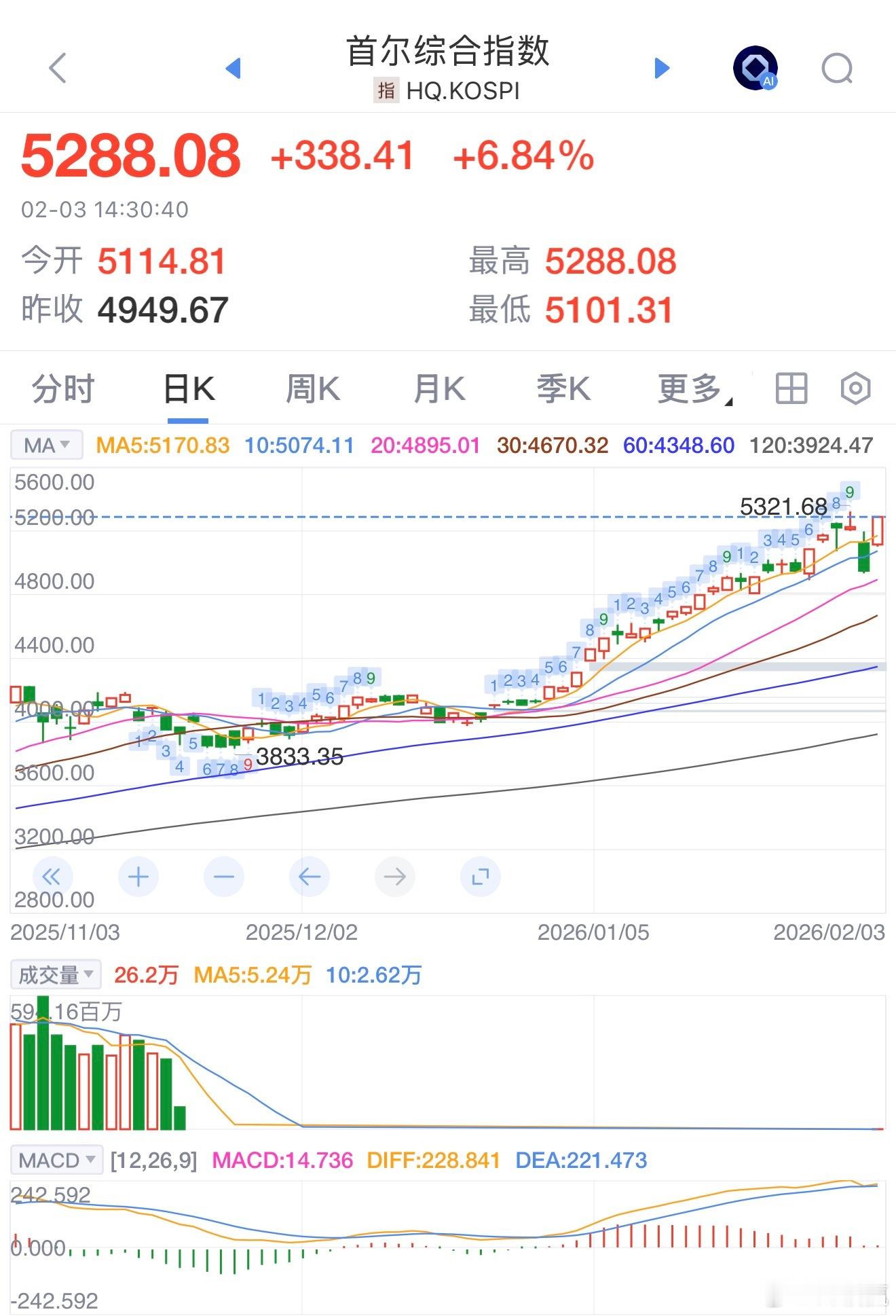Open the MA indicator dropdown
The image size is (896, 1316).
click(45, 445)
